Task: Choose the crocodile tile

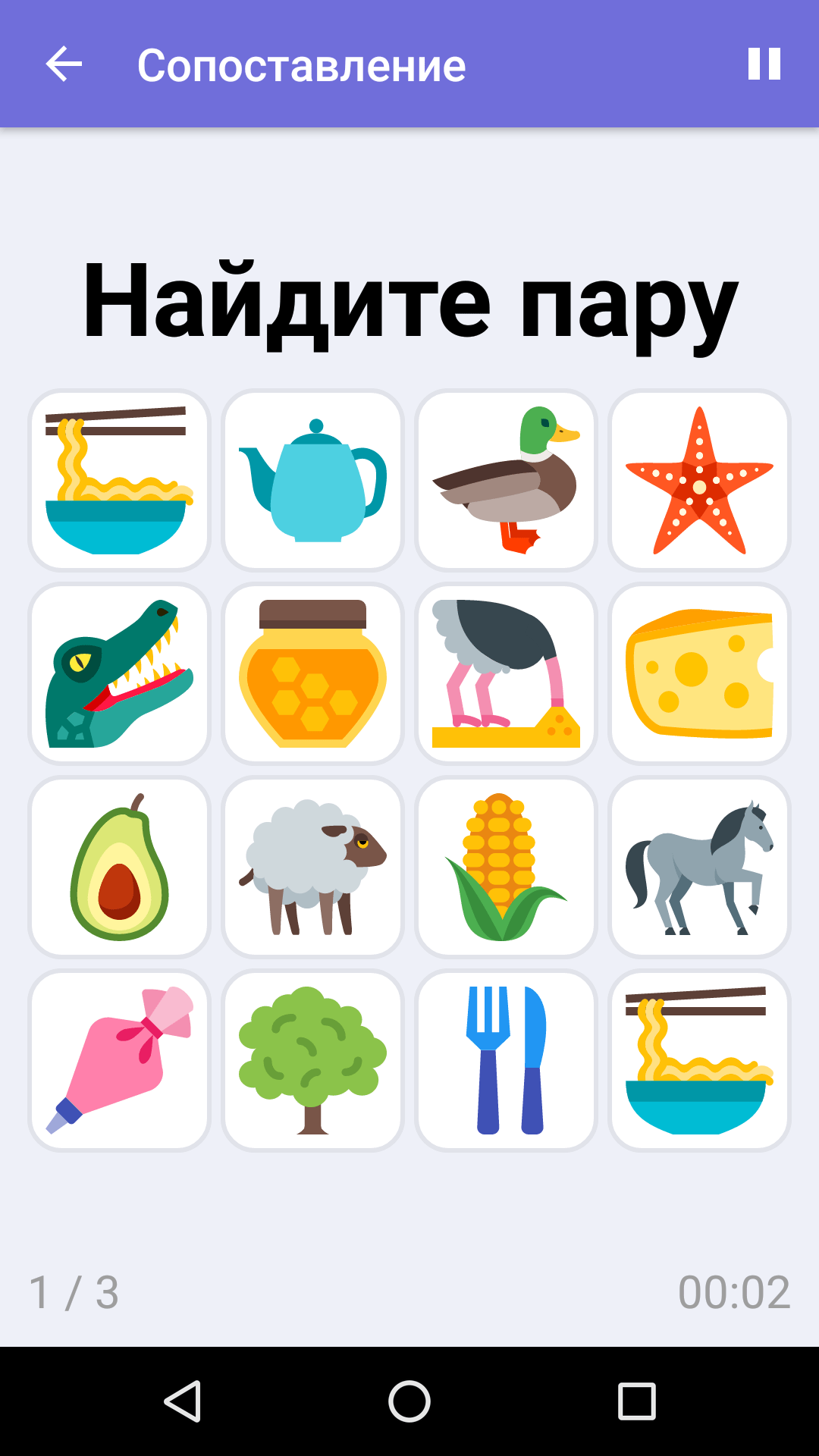Action: 119,673
